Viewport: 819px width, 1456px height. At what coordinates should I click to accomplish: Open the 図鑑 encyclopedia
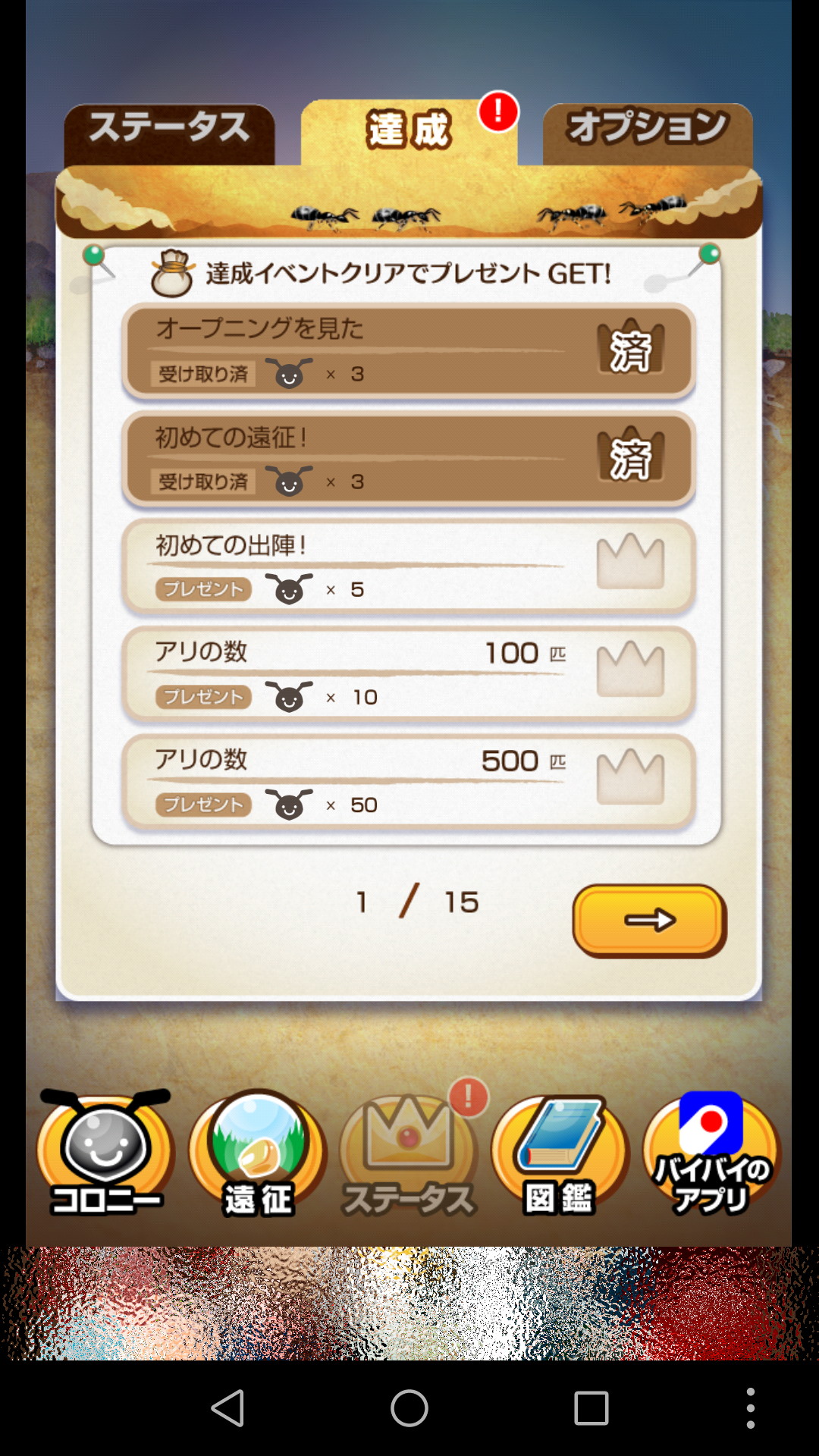click(560, 1154)
